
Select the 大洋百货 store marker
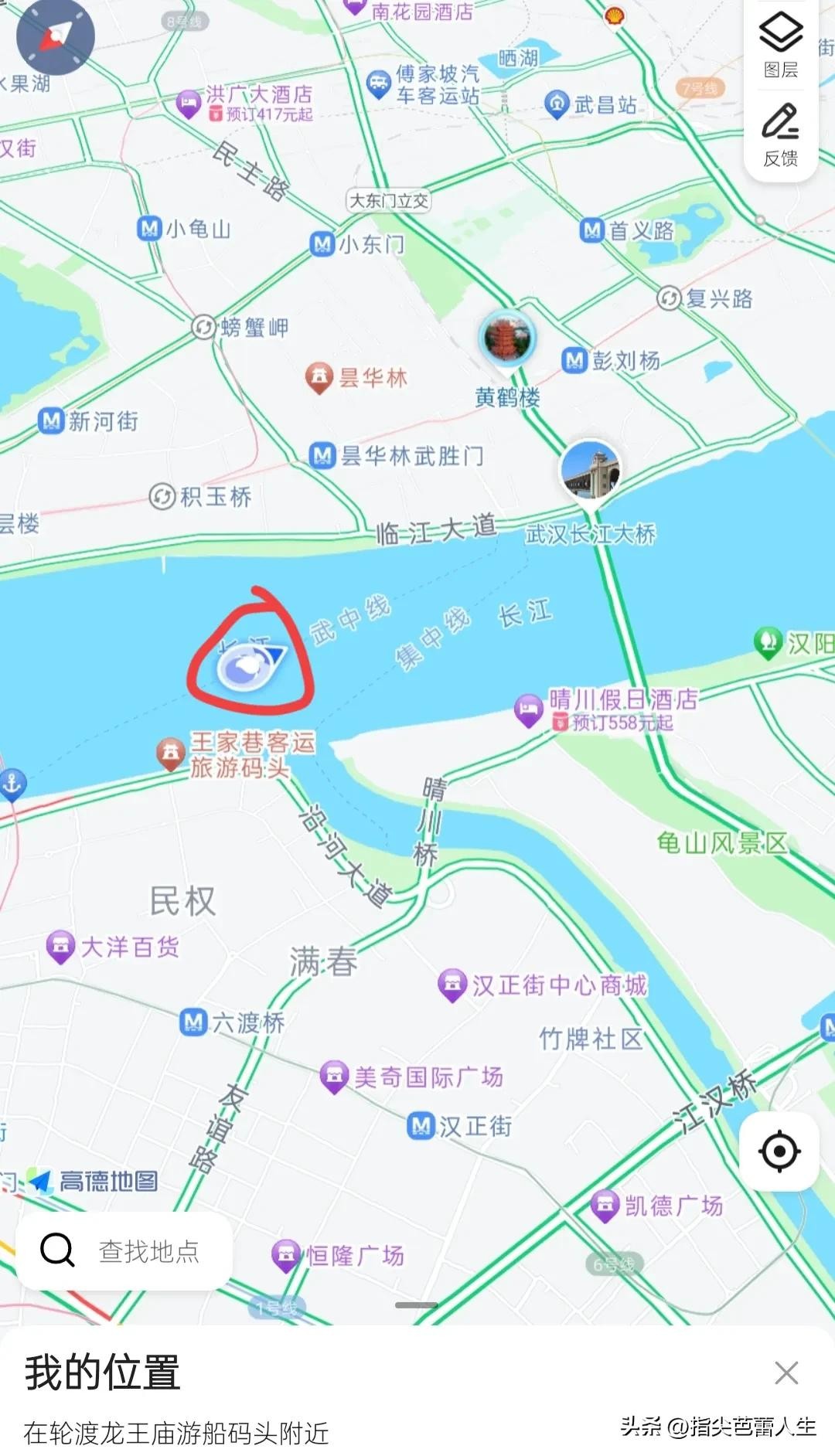60,946
